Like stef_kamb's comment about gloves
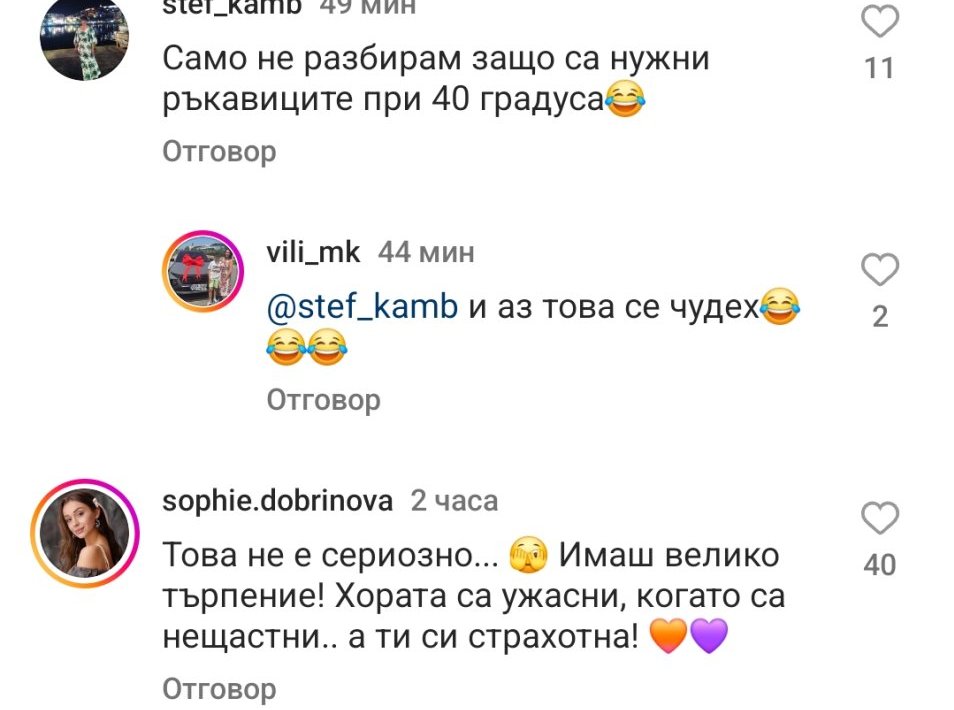Viewport: 954px width, 710px height. (x=880, y=22)
